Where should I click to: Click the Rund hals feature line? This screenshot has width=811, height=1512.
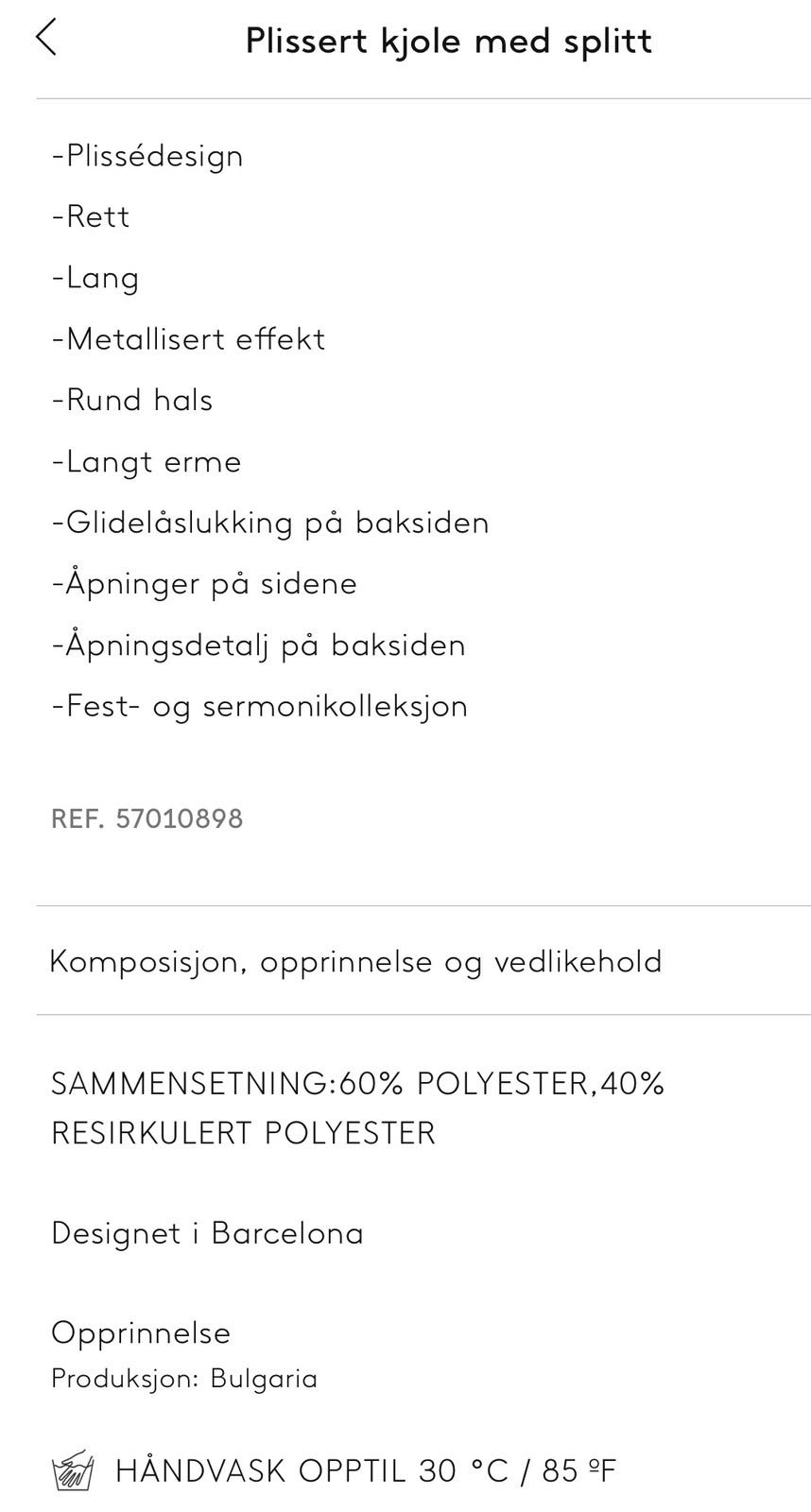point(132,400)
